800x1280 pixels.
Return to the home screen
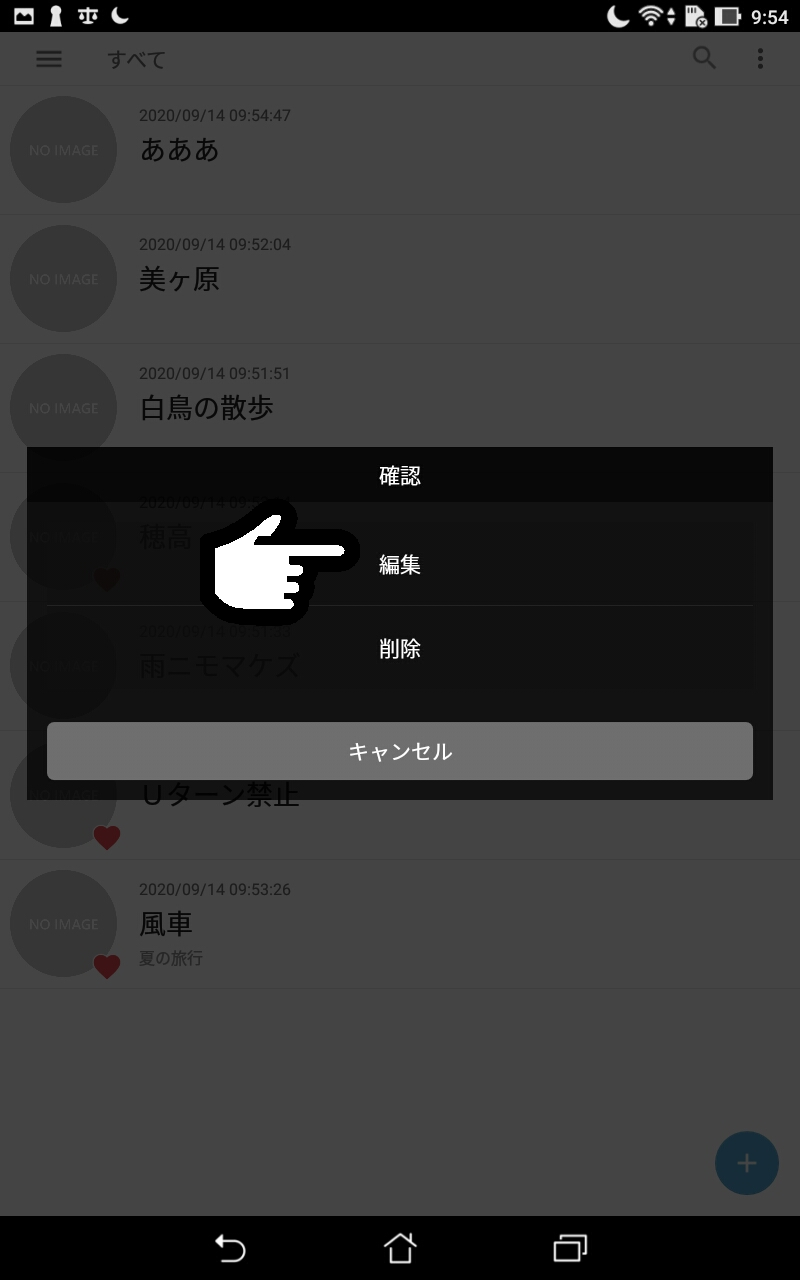[400, 1248]
